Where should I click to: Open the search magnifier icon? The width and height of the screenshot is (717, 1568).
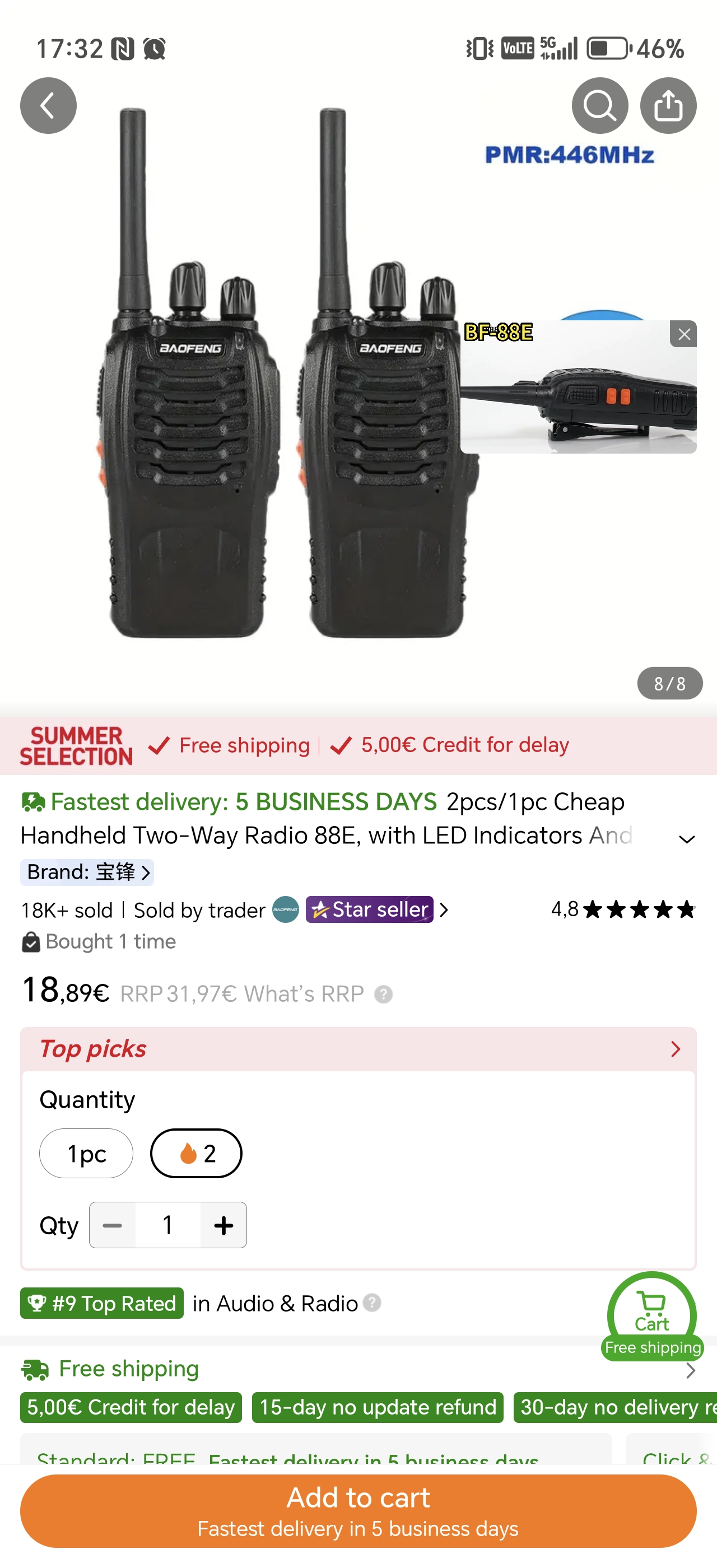(599, 105)
